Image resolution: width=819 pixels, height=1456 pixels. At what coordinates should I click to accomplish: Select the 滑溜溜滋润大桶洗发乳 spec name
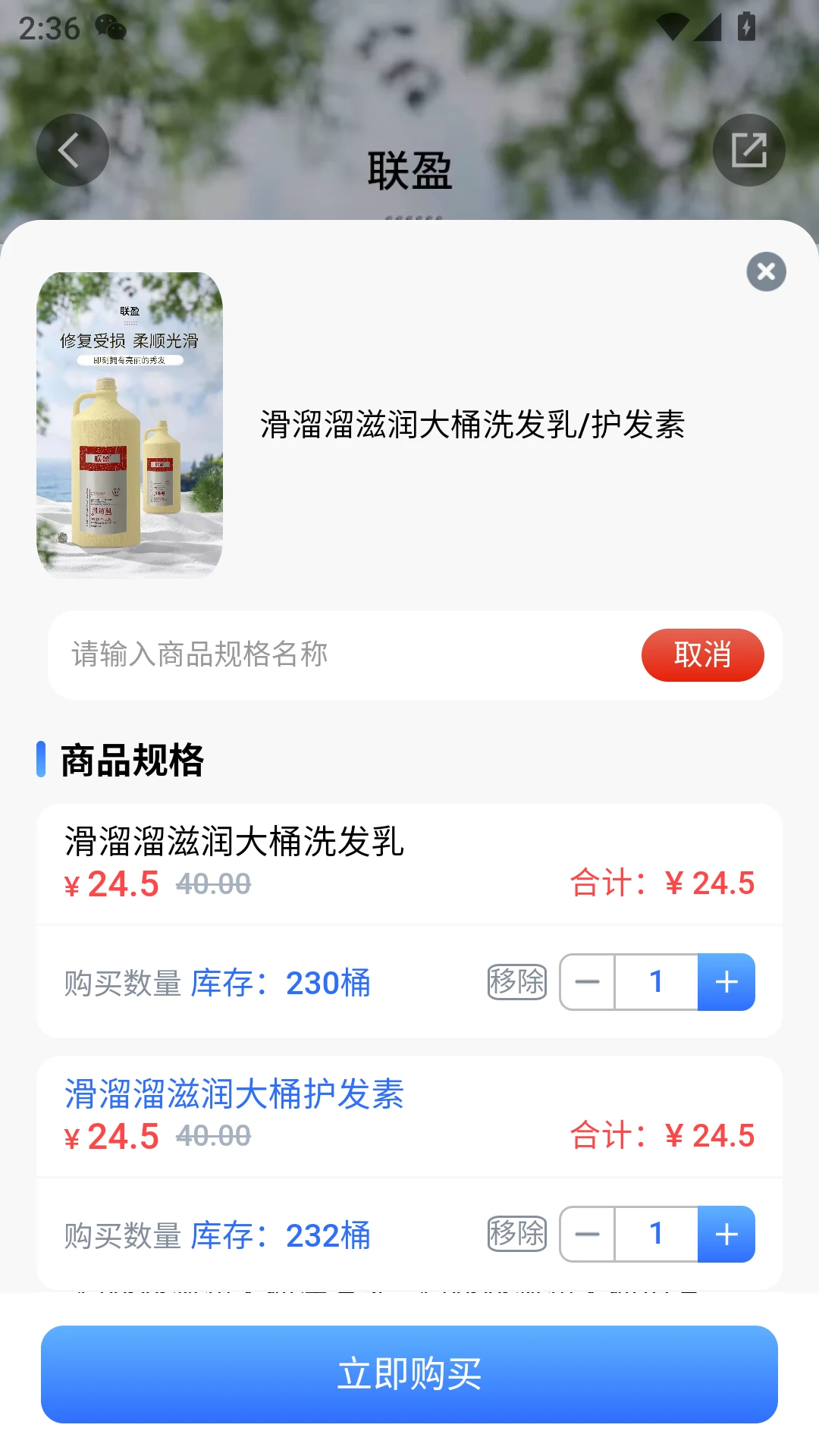coord(234,841)
